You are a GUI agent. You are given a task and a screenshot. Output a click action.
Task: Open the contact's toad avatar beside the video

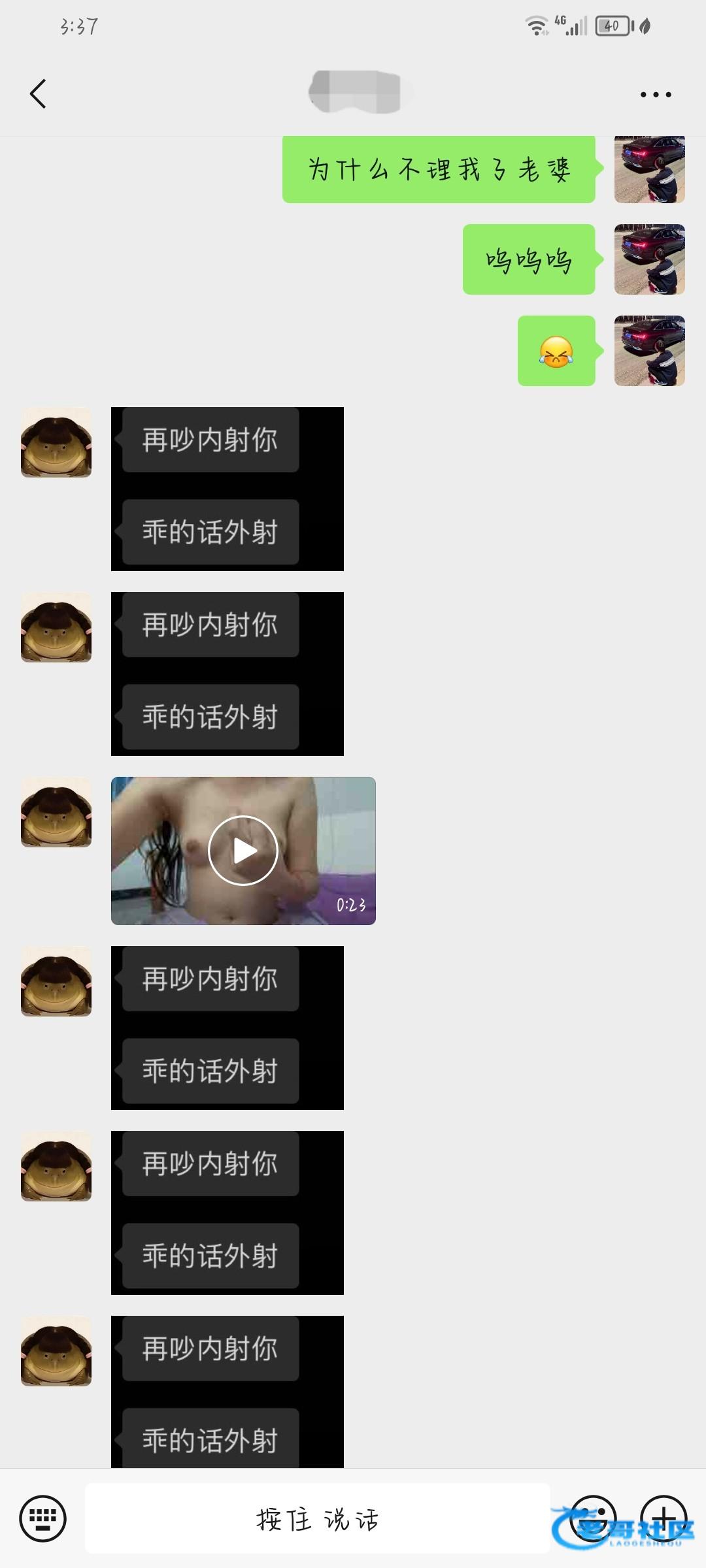coord(56,812)
